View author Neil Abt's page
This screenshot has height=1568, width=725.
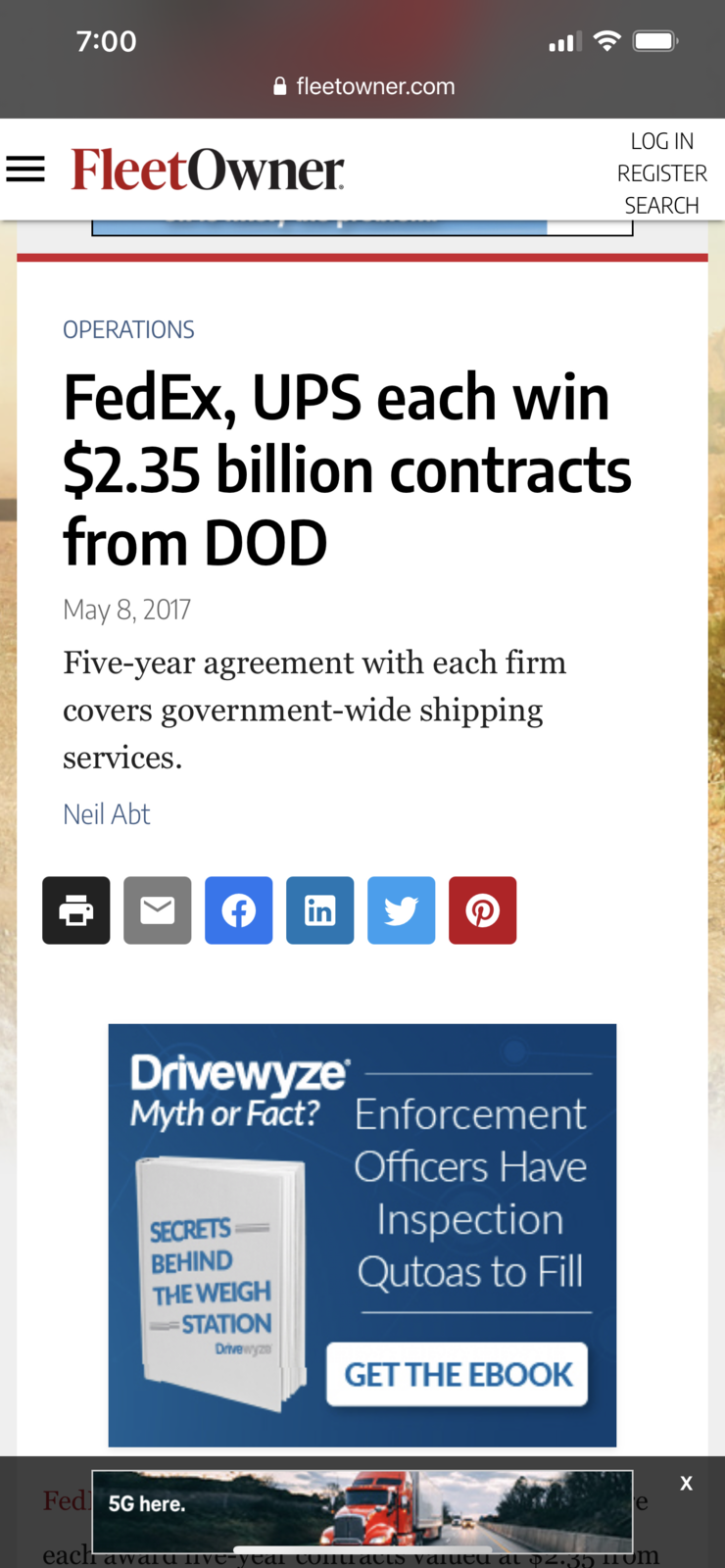coord(106,814)
